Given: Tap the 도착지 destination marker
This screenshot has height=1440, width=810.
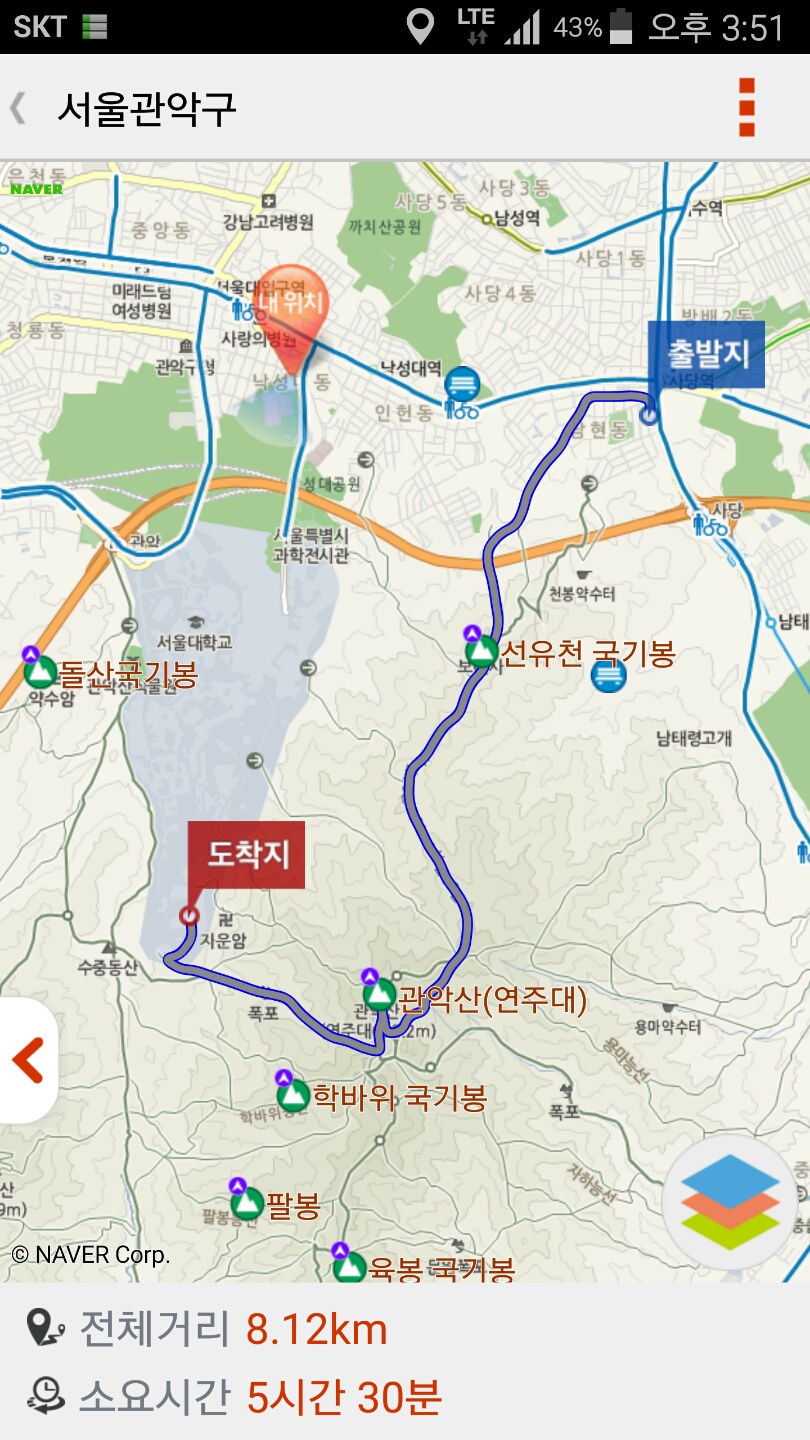Looking at the screenshot, I should 247,855.
